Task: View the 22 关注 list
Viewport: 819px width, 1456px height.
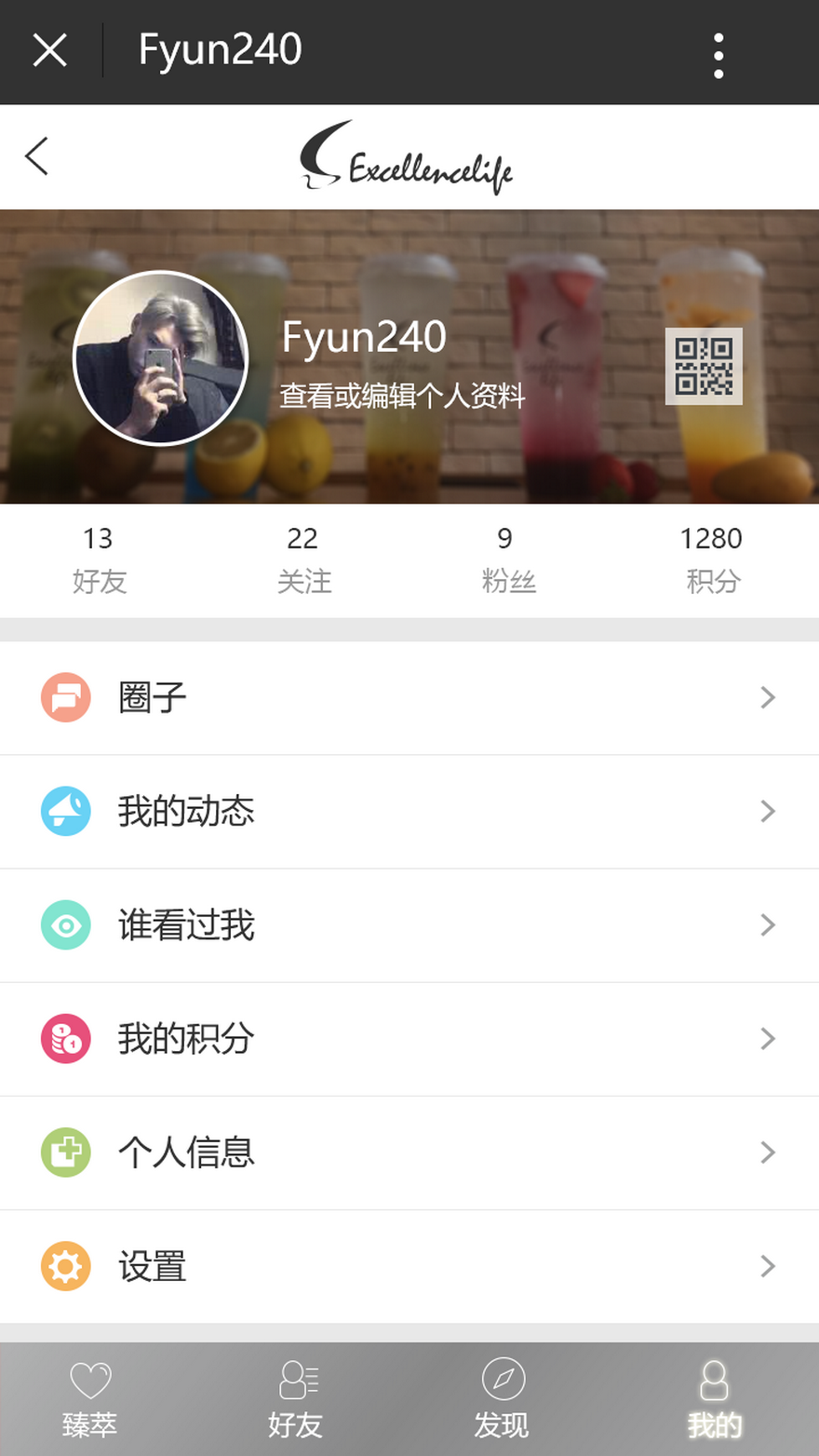Action: (303, 559)
